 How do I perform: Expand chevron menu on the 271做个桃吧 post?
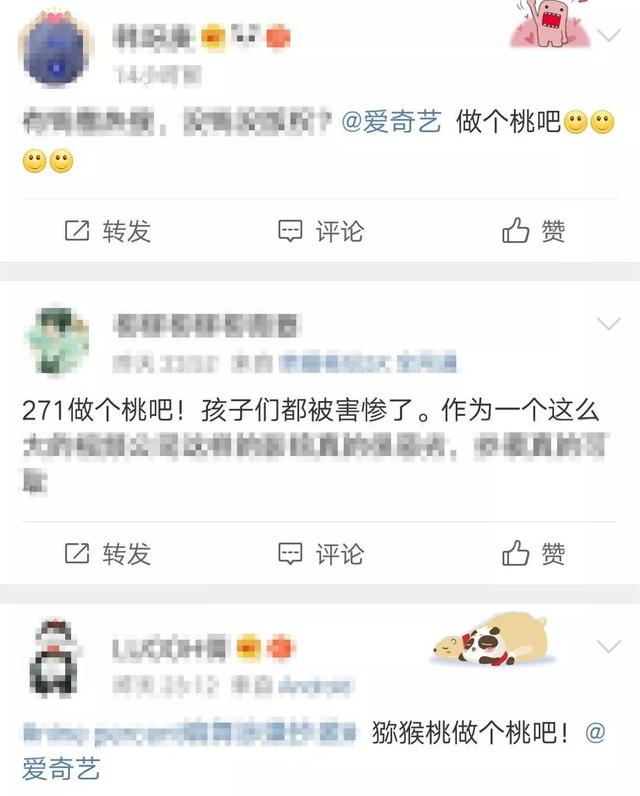click(x=608, y=323)
